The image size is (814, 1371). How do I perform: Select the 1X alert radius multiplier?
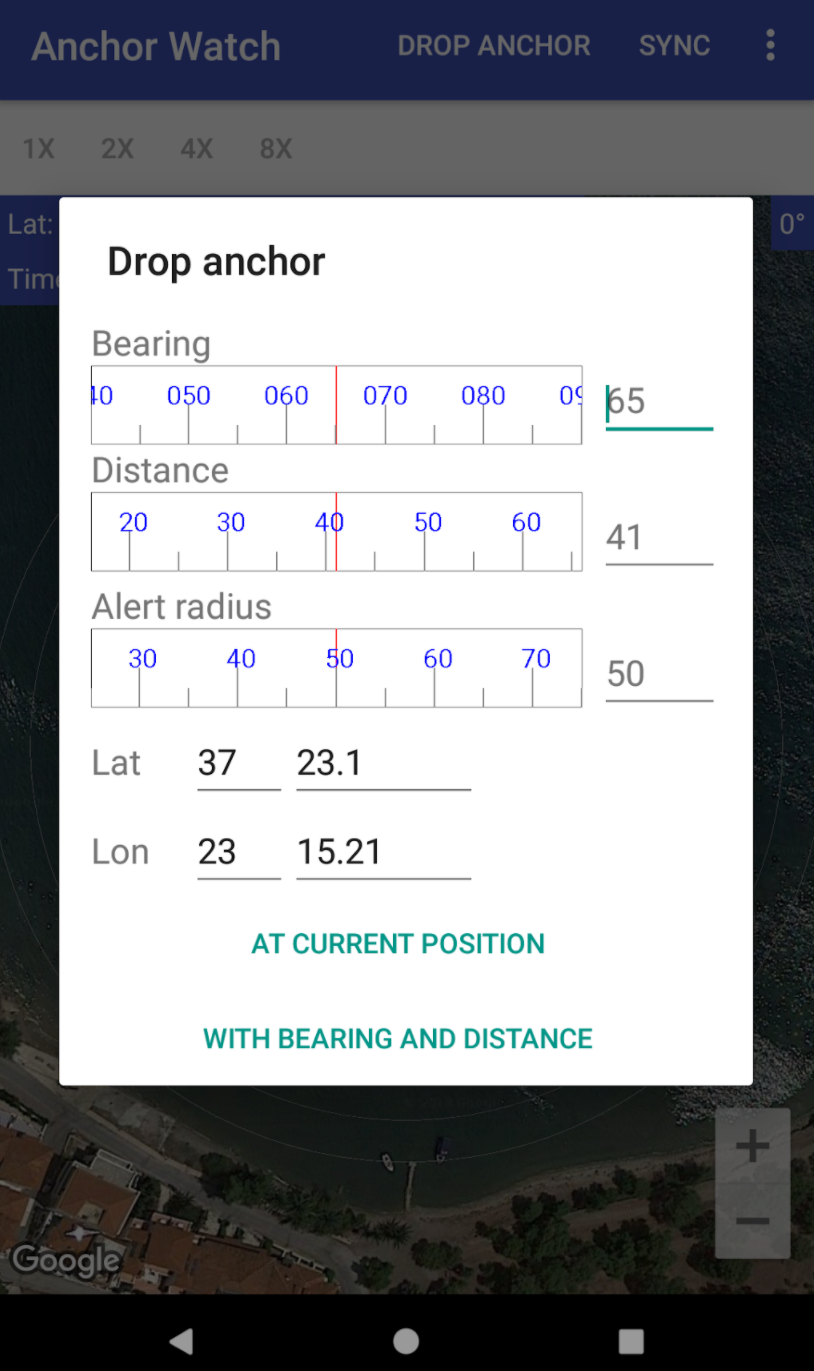[38, 148]
